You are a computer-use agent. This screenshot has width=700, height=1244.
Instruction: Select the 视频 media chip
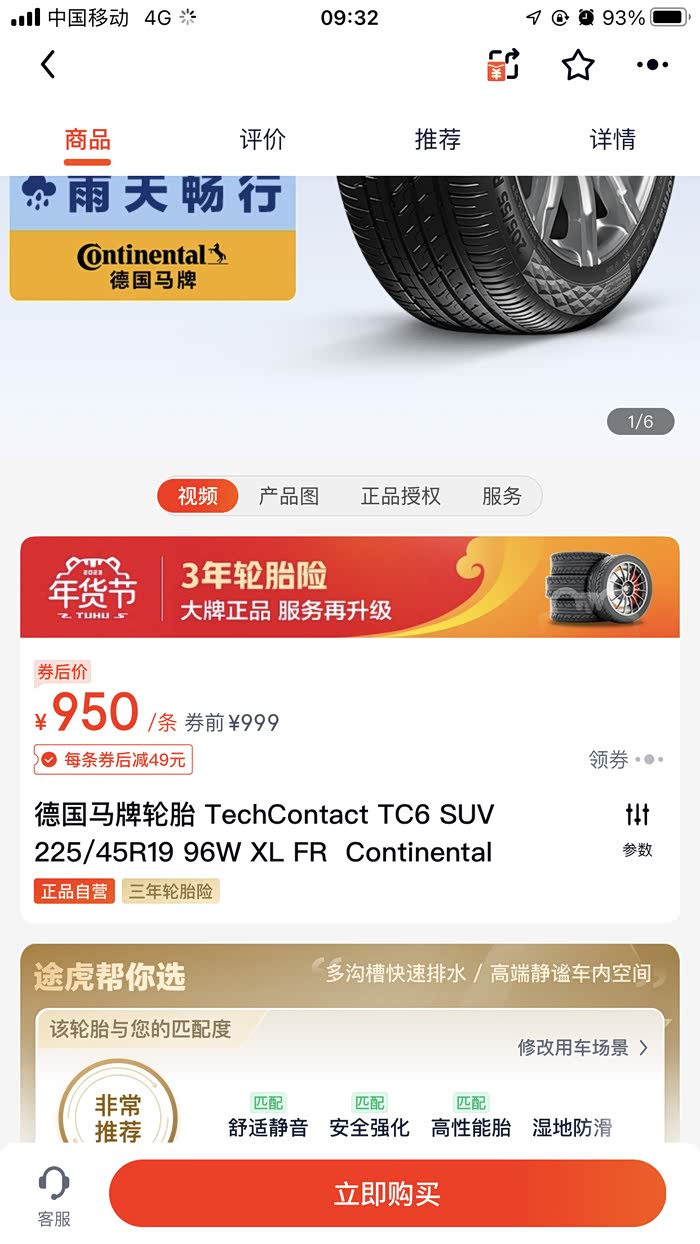point(198,496)
